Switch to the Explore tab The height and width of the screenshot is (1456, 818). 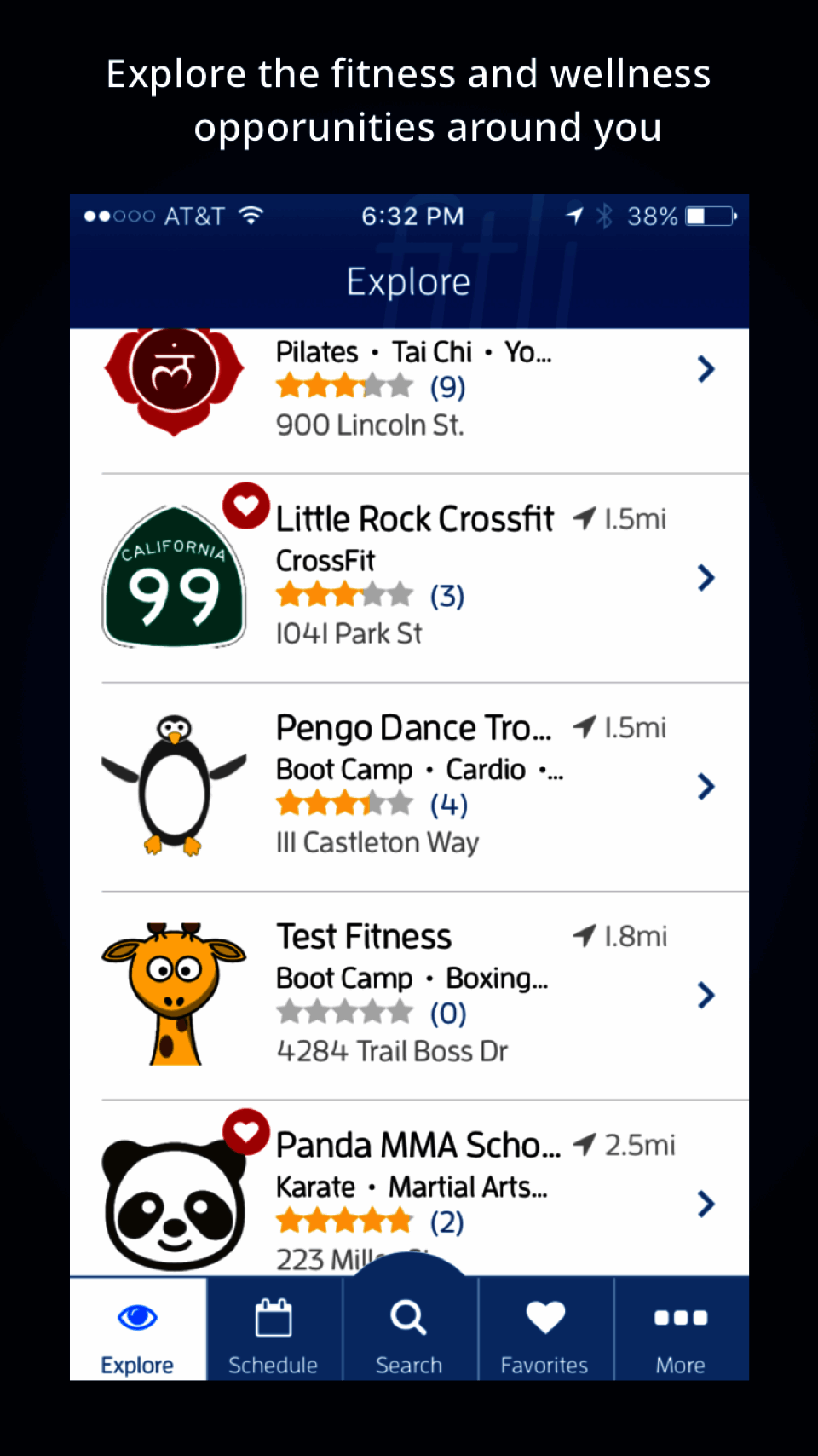136,1330
